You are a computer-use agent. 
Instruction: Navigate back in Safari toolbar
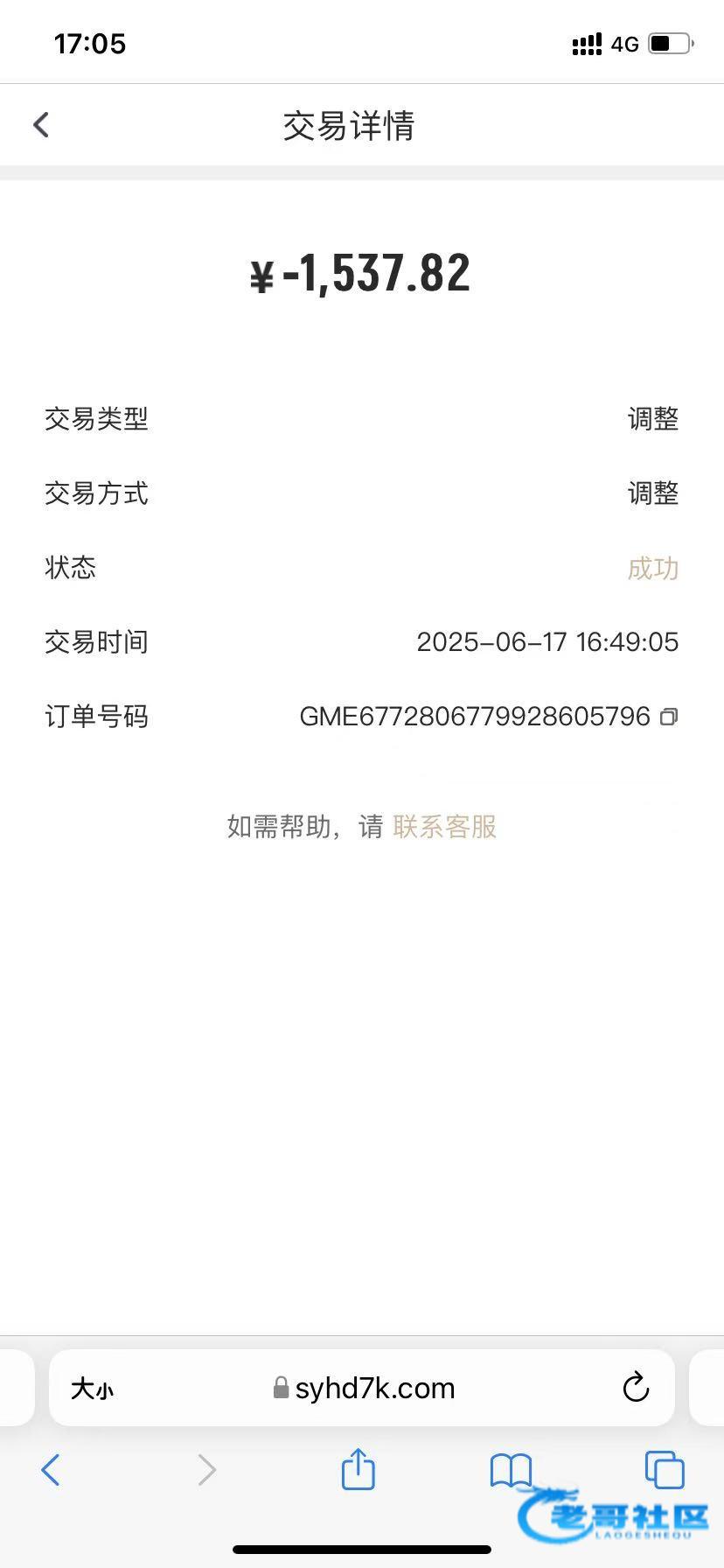pos(51,1470)
